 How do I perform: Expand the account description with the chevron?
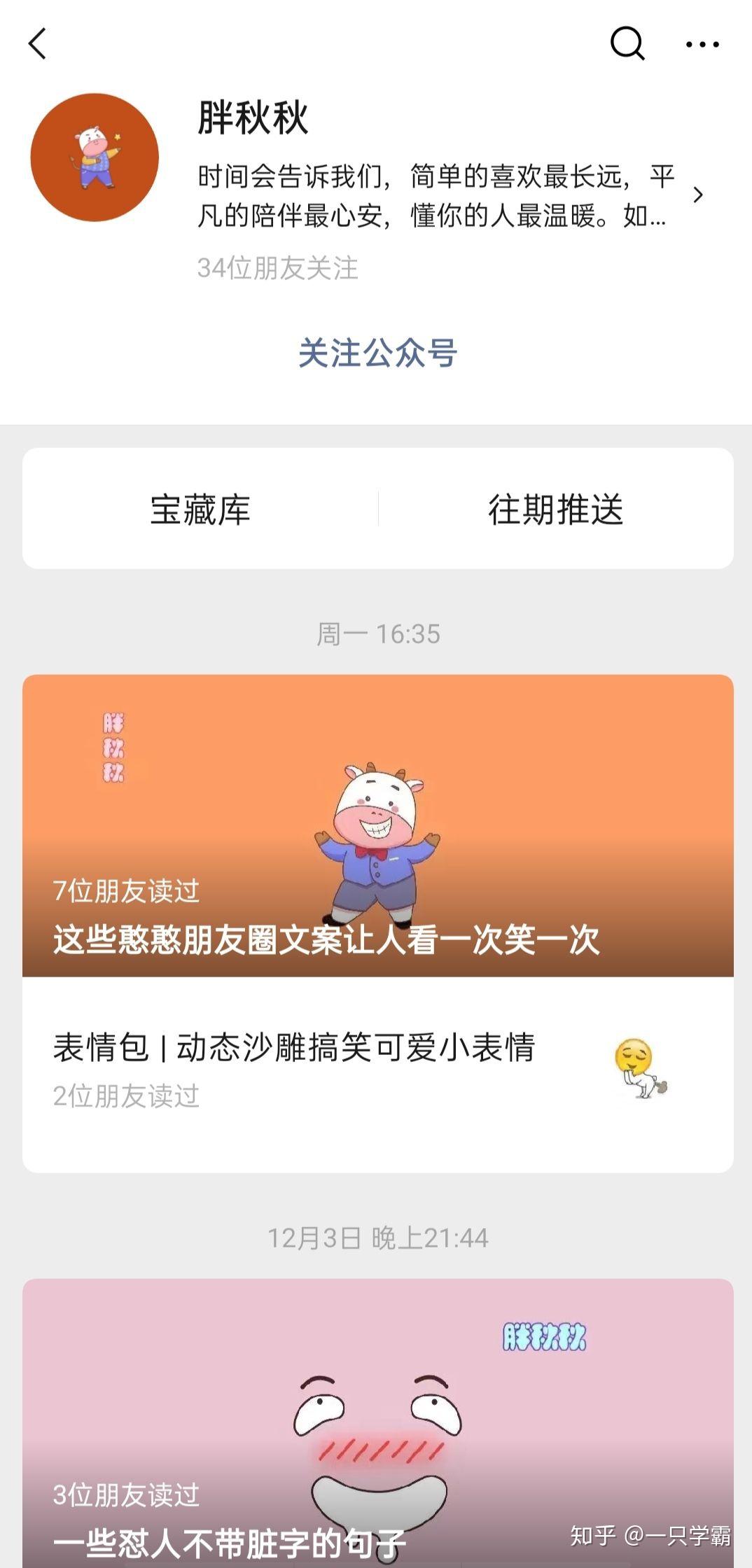(697, 195)
